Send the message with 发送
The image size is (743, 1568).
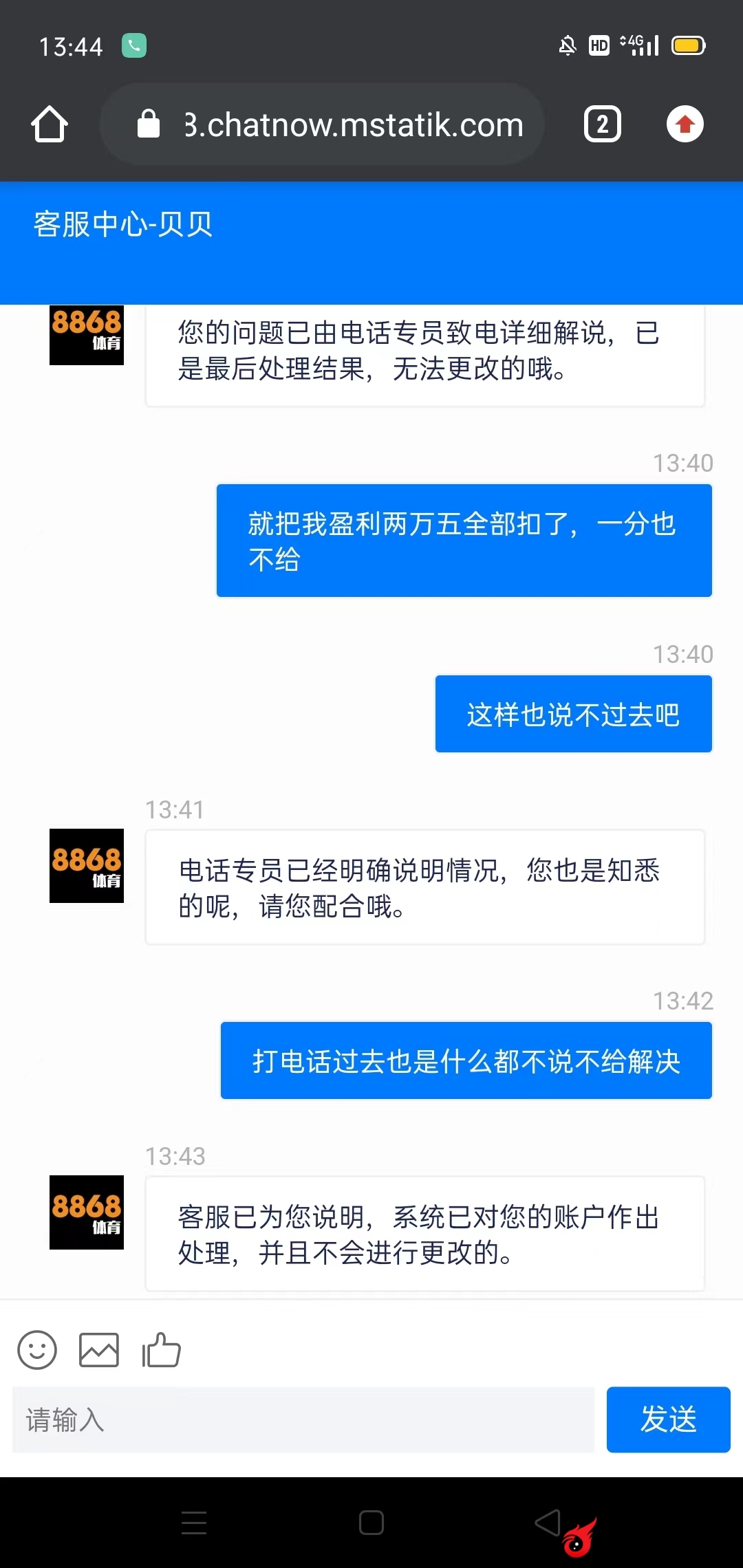pos(668,1419)
